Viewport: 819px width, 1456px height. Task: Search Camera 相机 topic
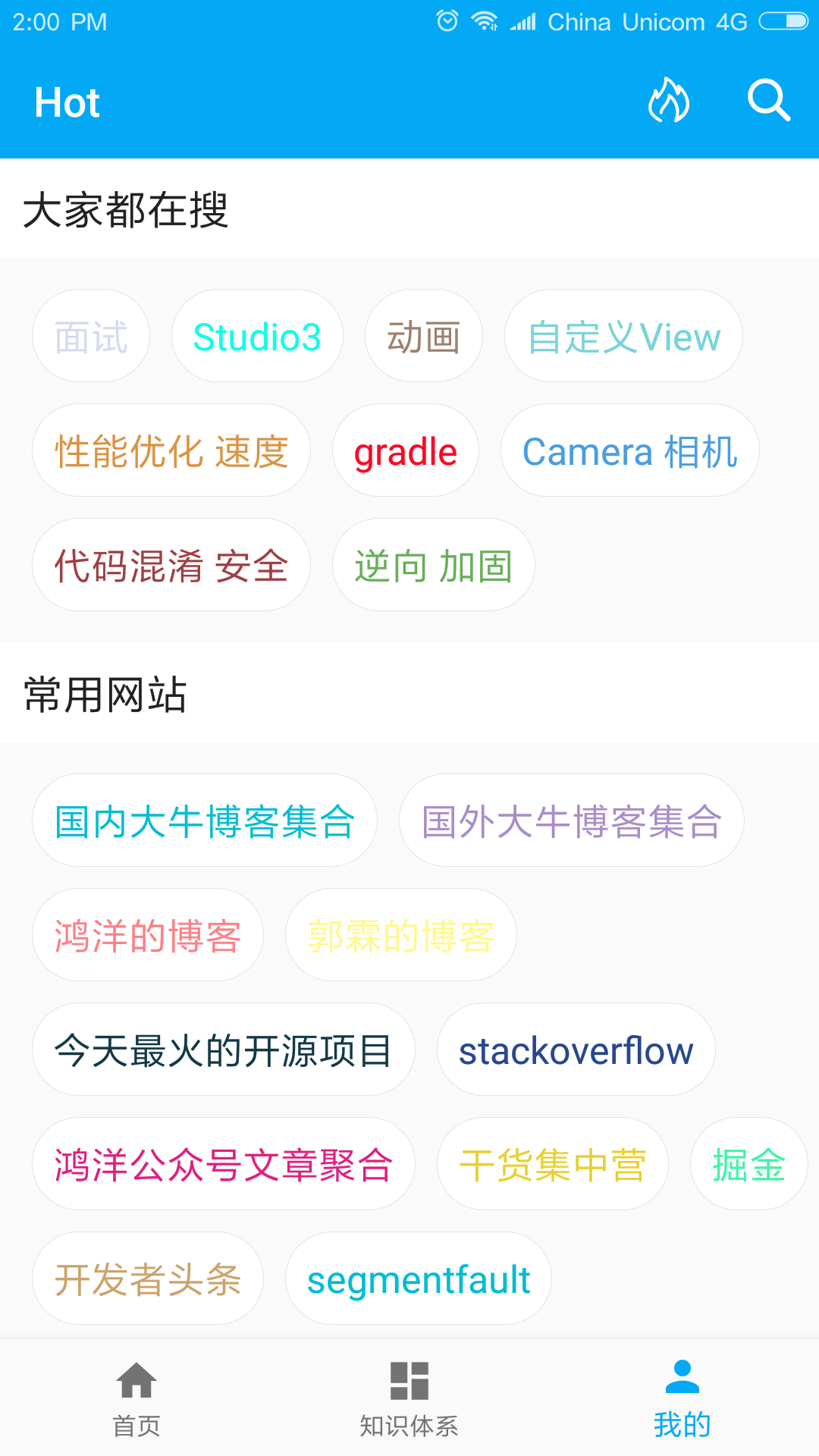[x=629, y=450]
